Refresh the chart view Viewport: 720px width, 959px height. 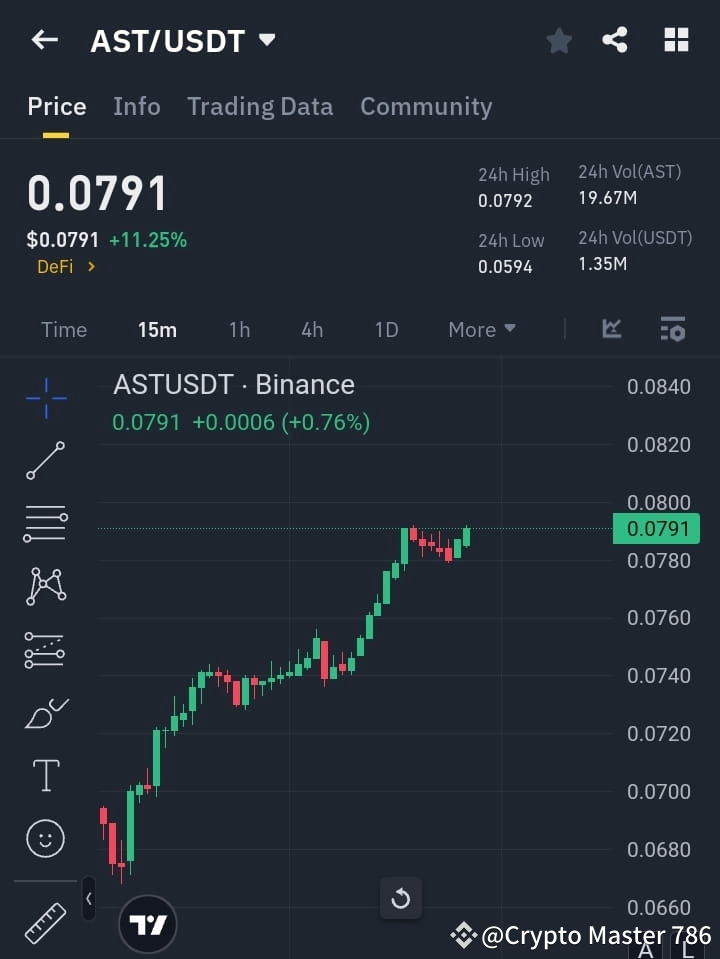pos(400,898)
